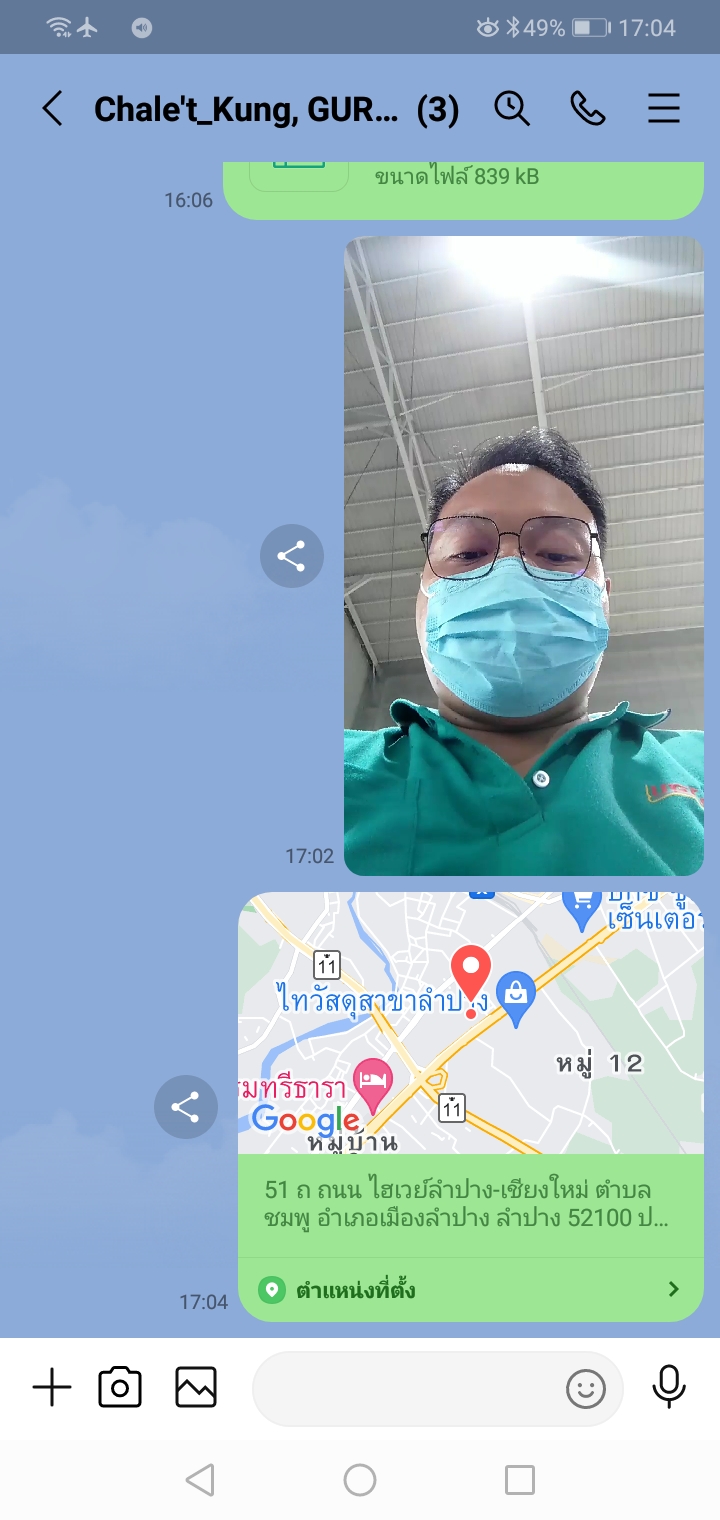Record a voice message with the microphone

tap(669, 1388)
